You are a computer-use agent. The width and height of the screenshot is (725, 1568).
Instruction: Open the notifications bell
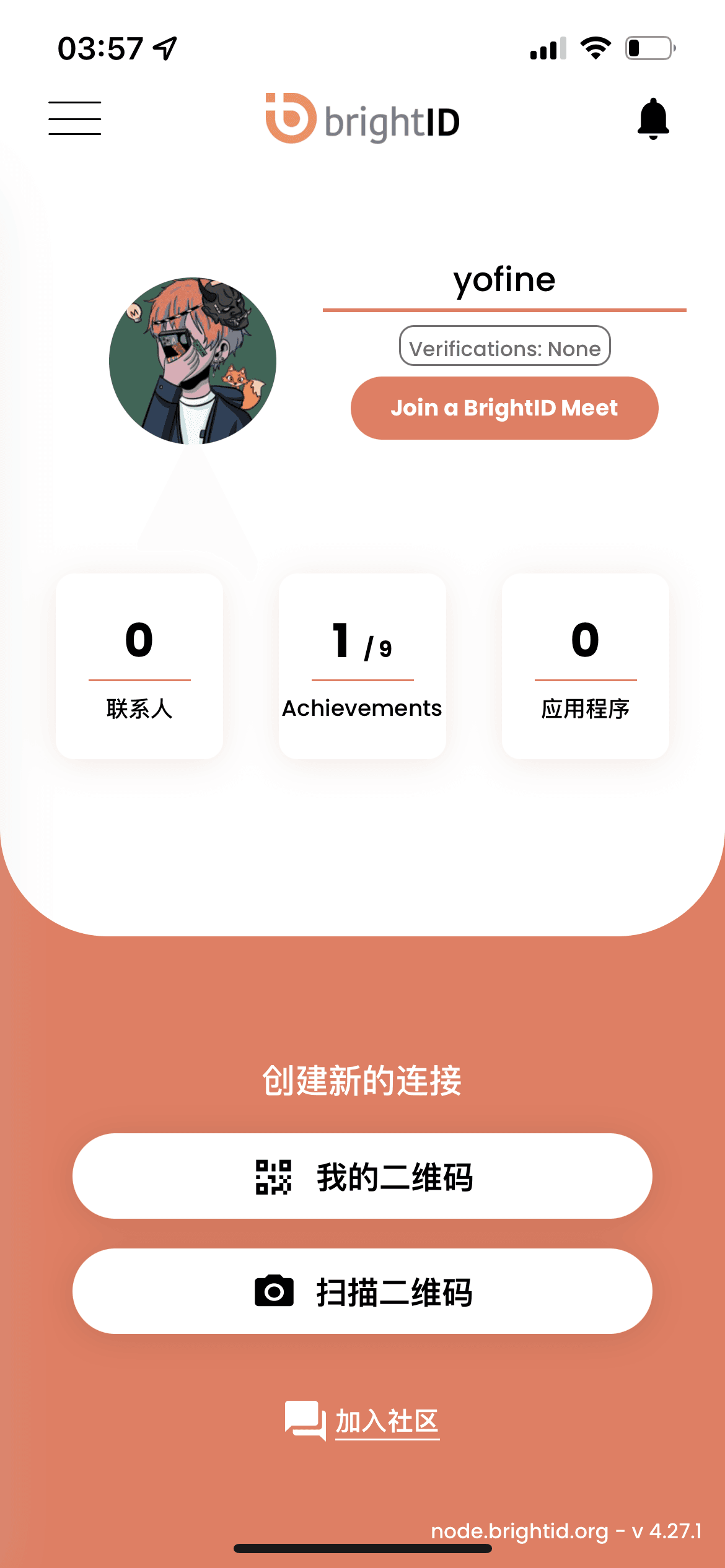point(653,118)
